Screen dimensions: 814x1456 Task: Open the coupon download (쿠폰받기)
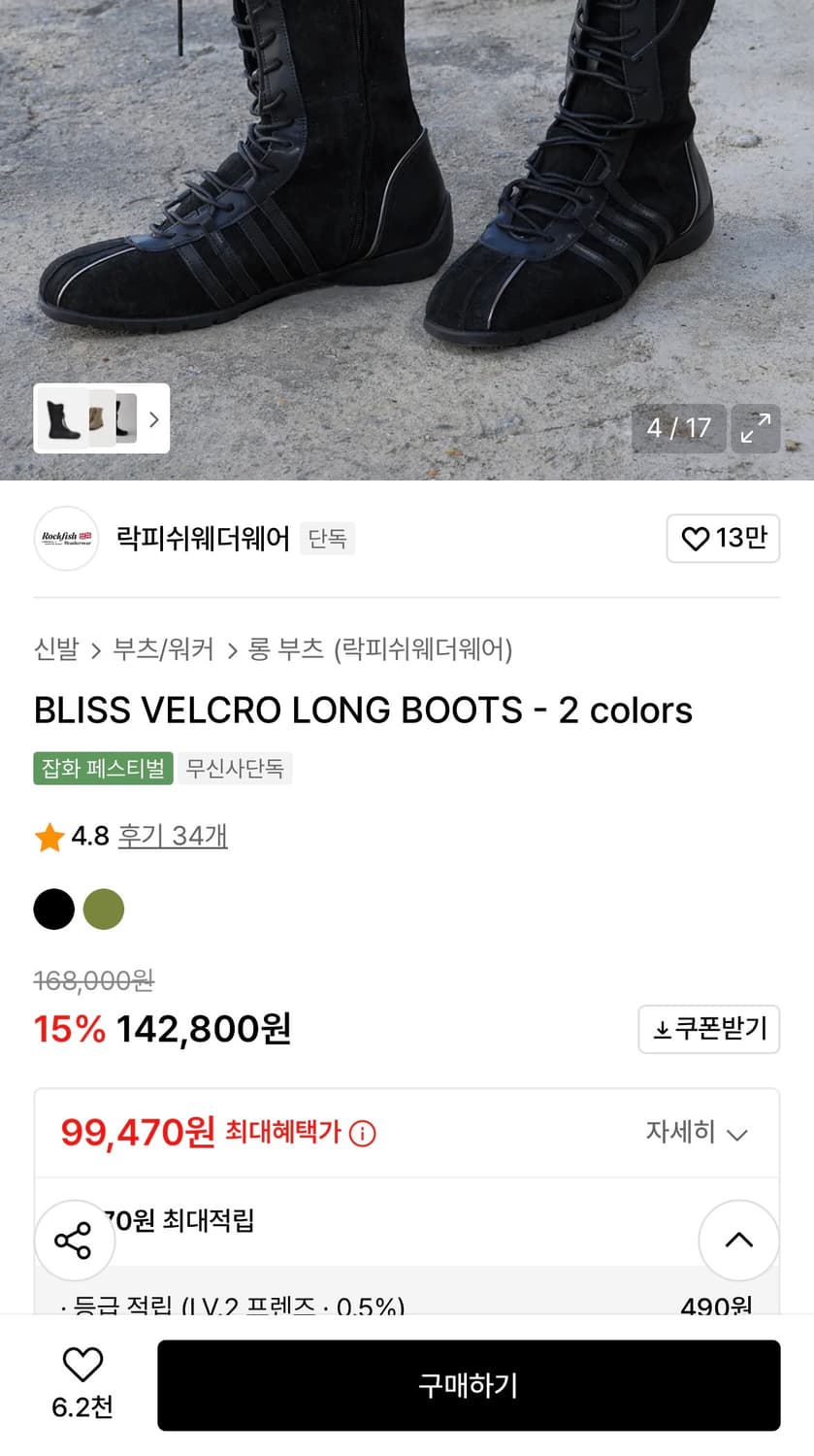pos(709,1030)
